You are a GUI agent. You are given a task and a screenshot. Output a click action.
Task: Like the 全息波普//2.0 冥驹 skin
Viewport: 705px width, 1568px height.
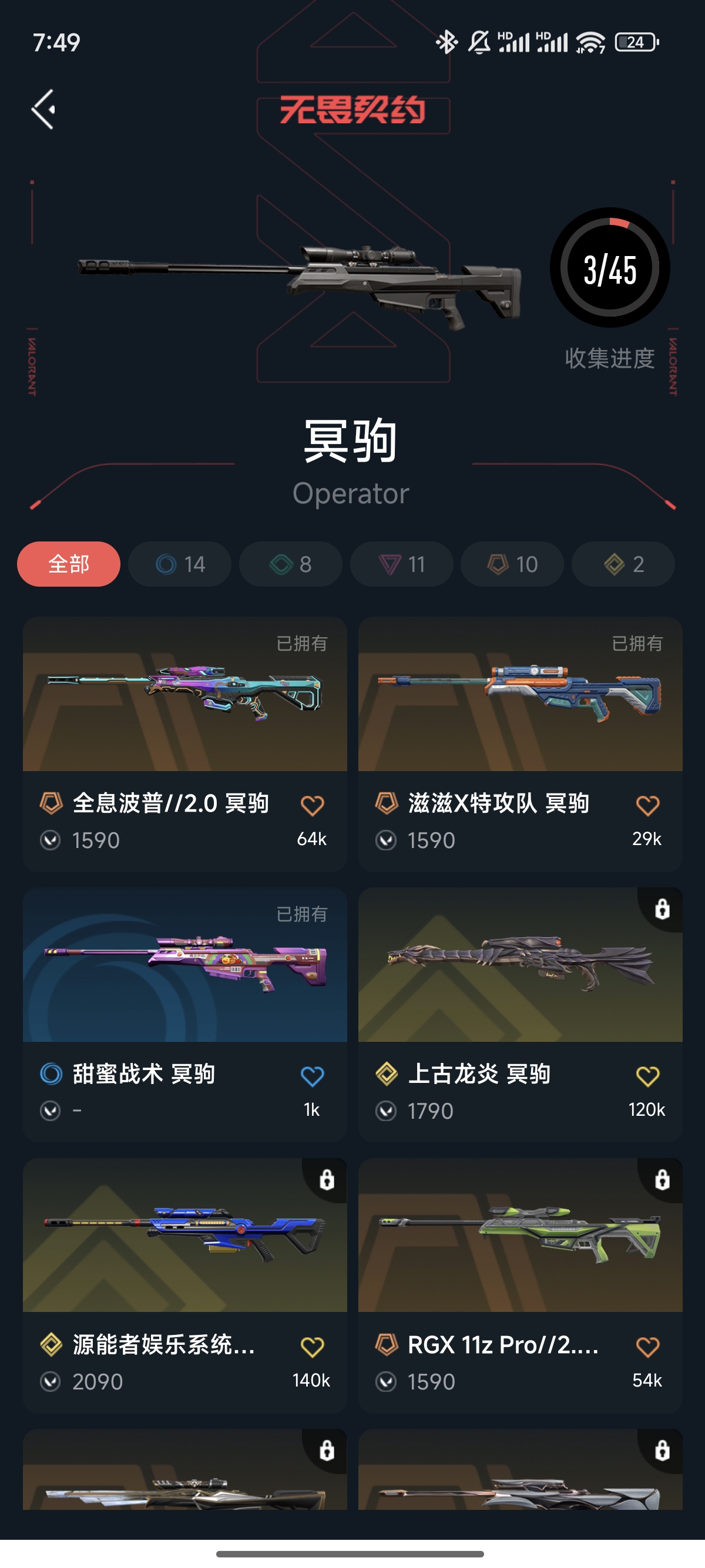[313, 805]
